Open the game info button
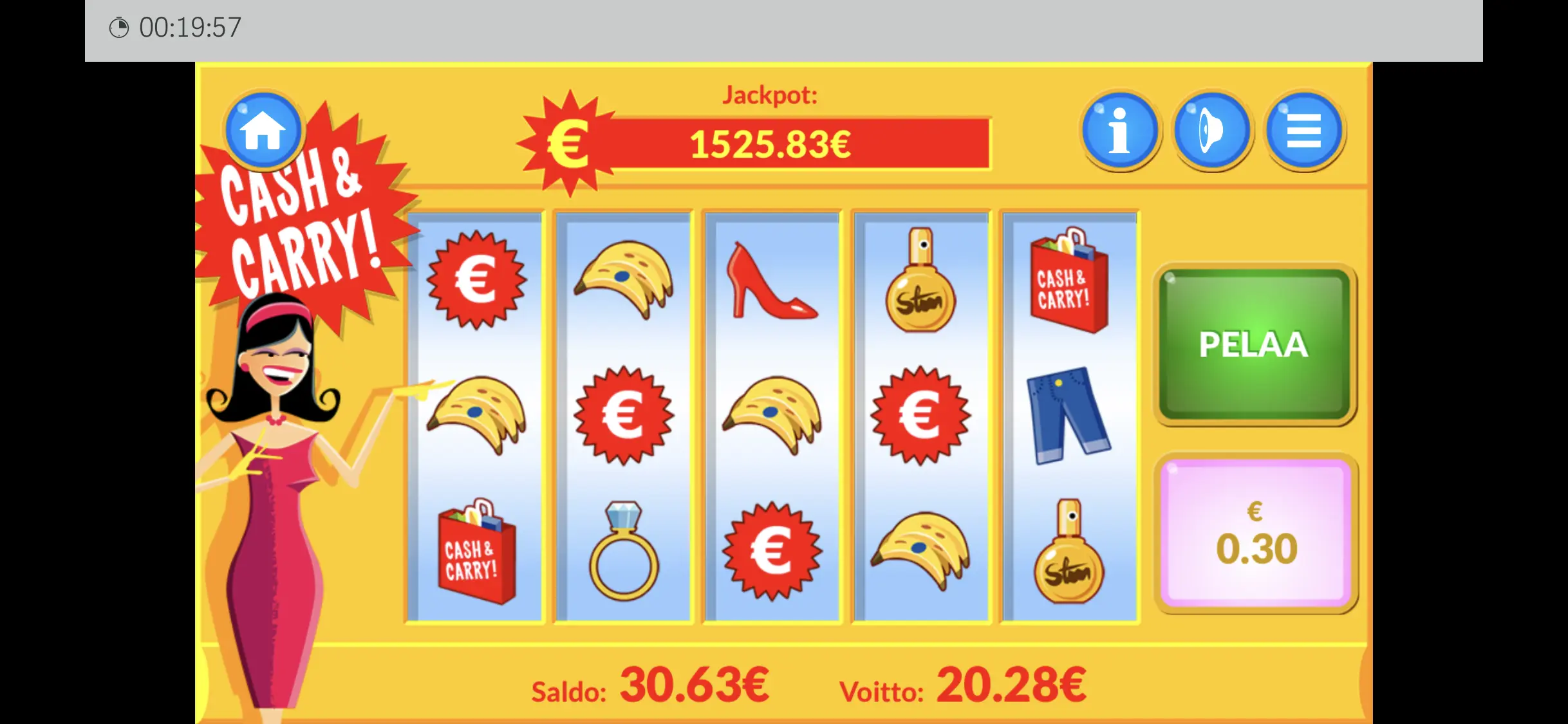1568x724 pixels. click(x=1120, y=130)
